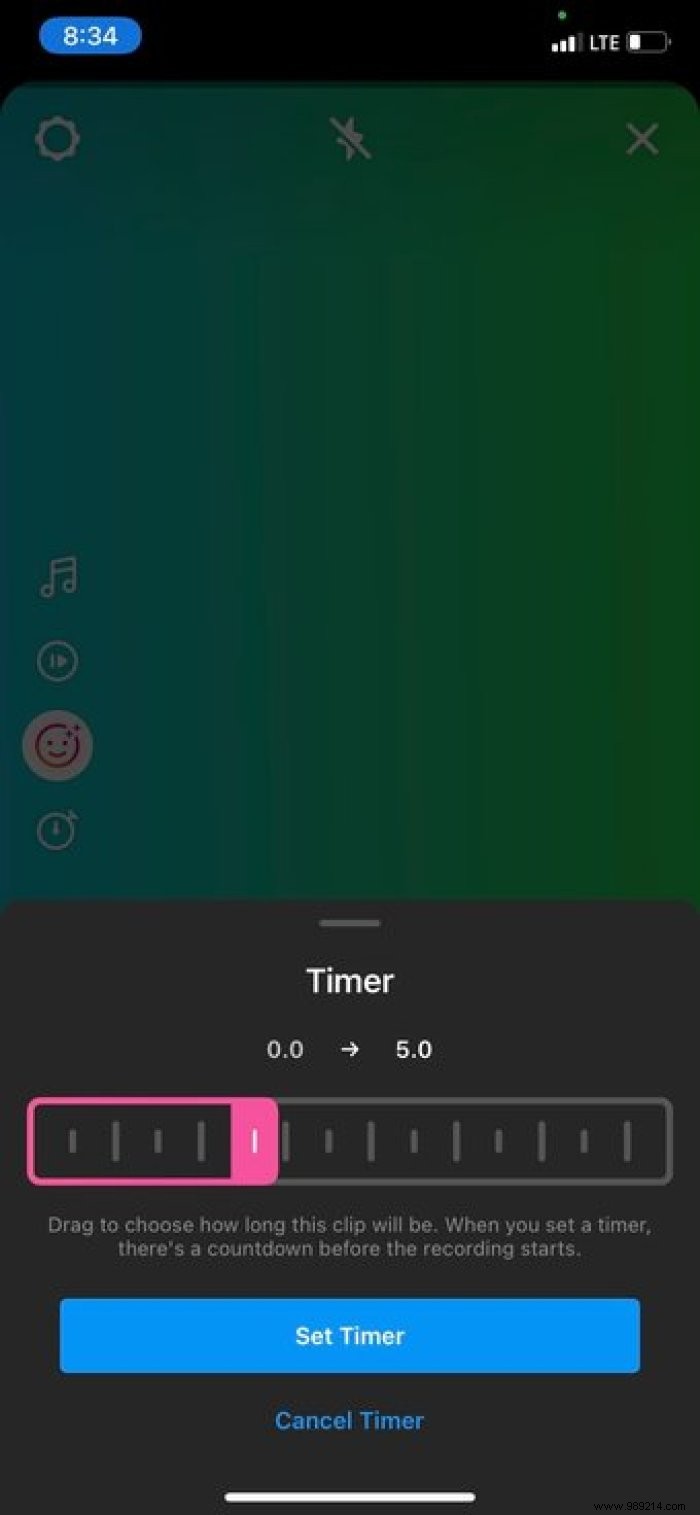Open the music audio option
The image size is (700, 1515).
(58, 577)
